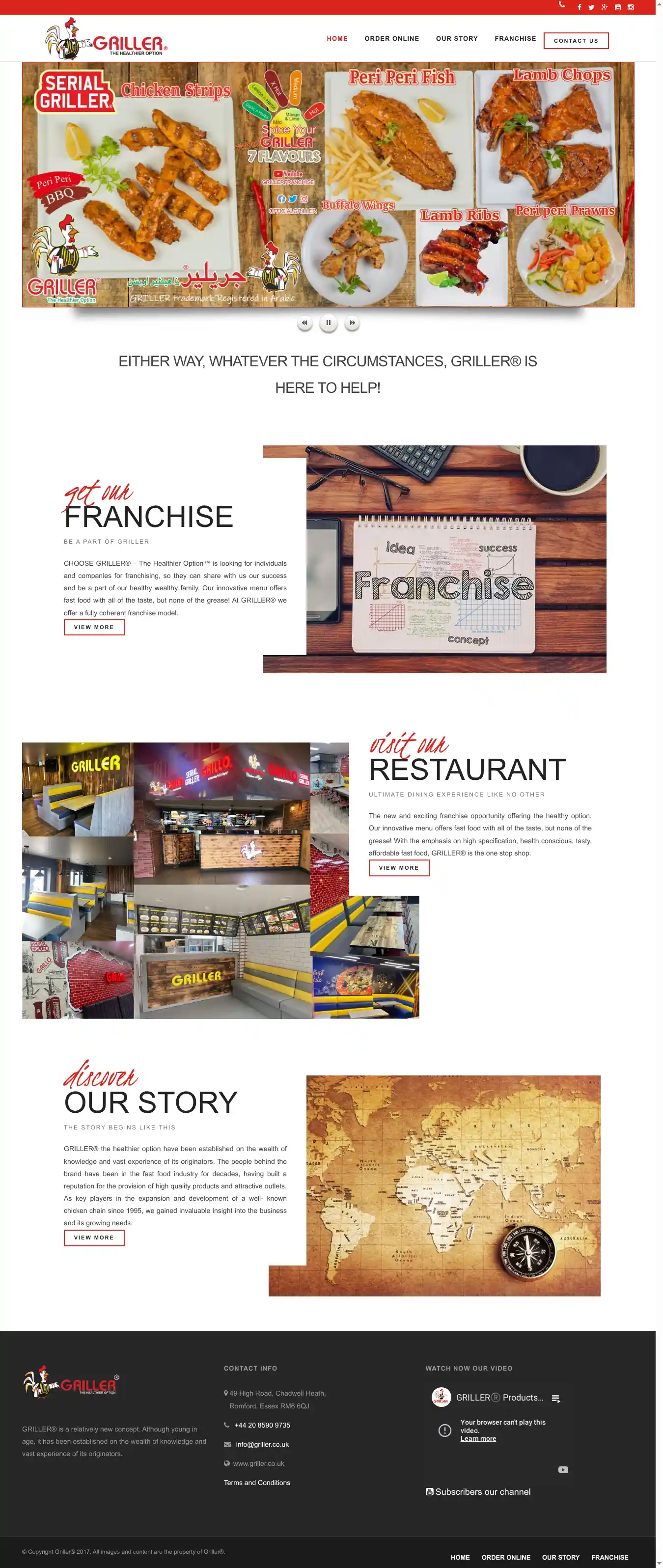
Task: Advance to next banner slide
Action: click(352, 323)
